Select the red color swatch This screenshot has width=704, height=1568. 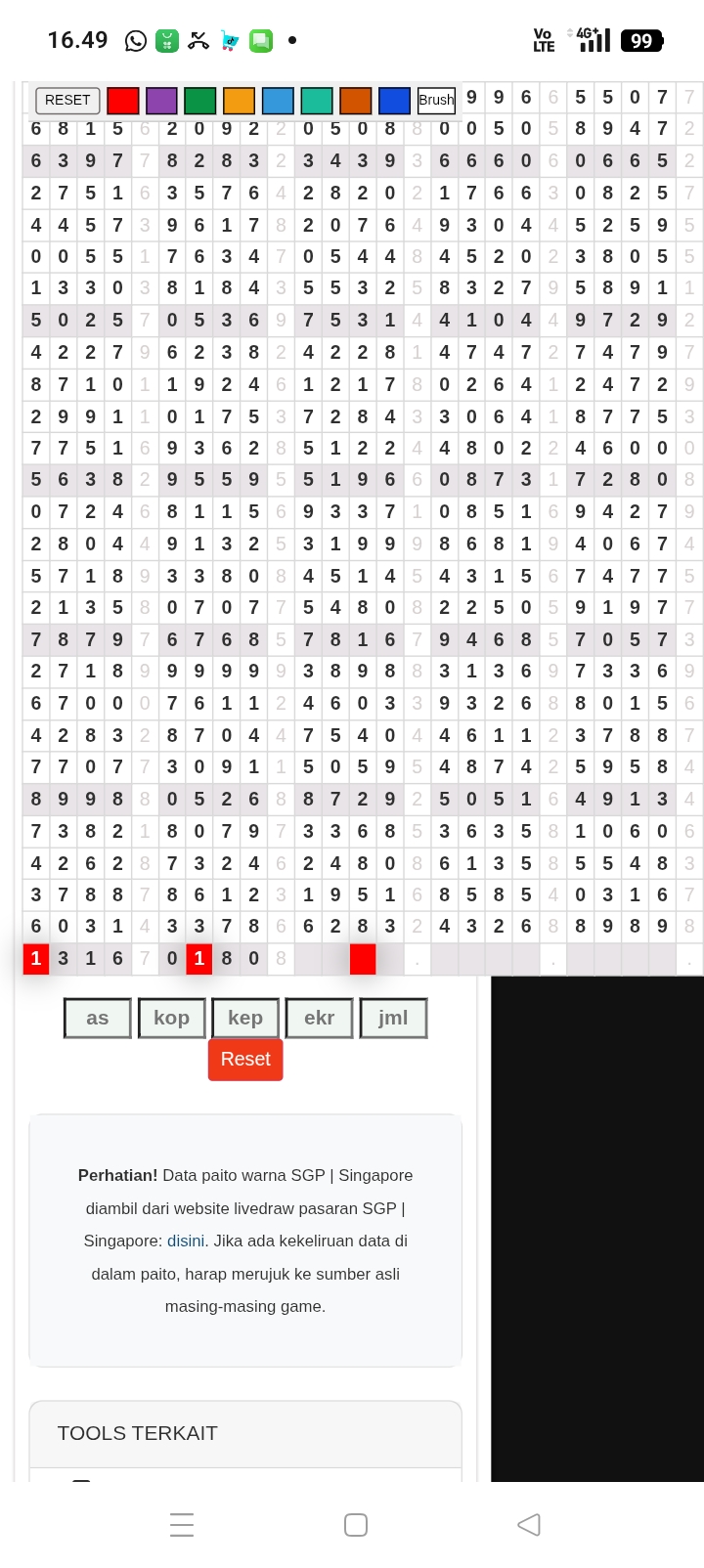coord(123,101)
